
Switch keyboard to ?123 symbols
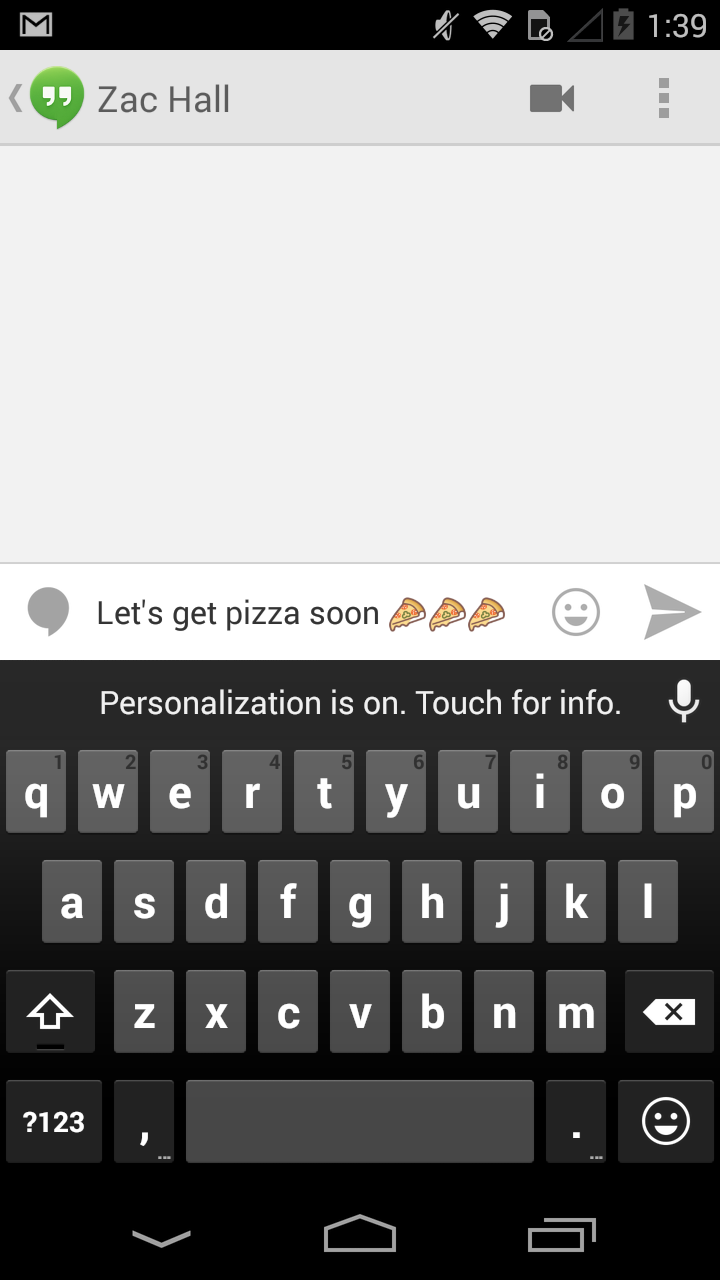pos(54,1121)
